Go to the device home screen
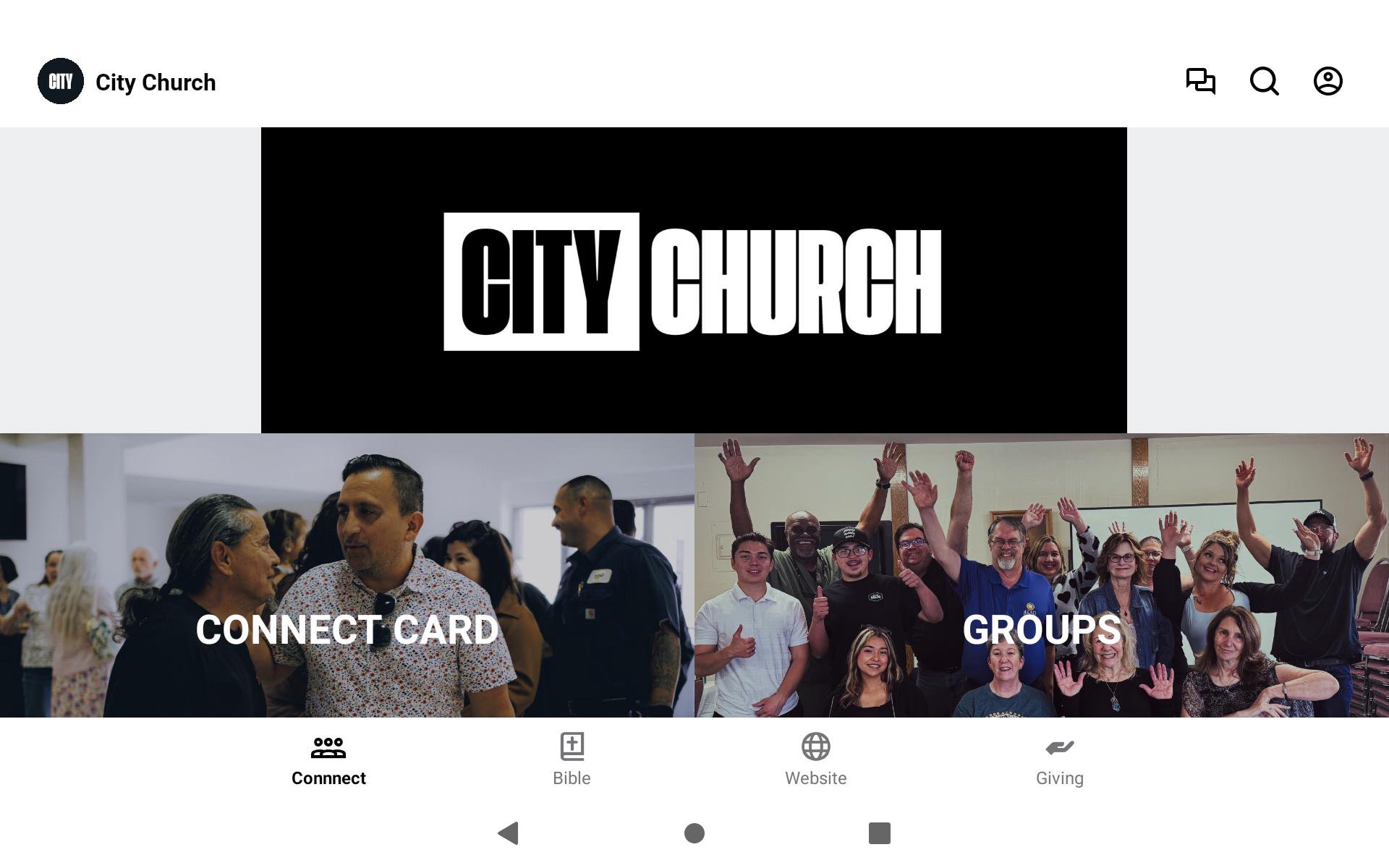 pyautogui.click(x=694, y=833)
